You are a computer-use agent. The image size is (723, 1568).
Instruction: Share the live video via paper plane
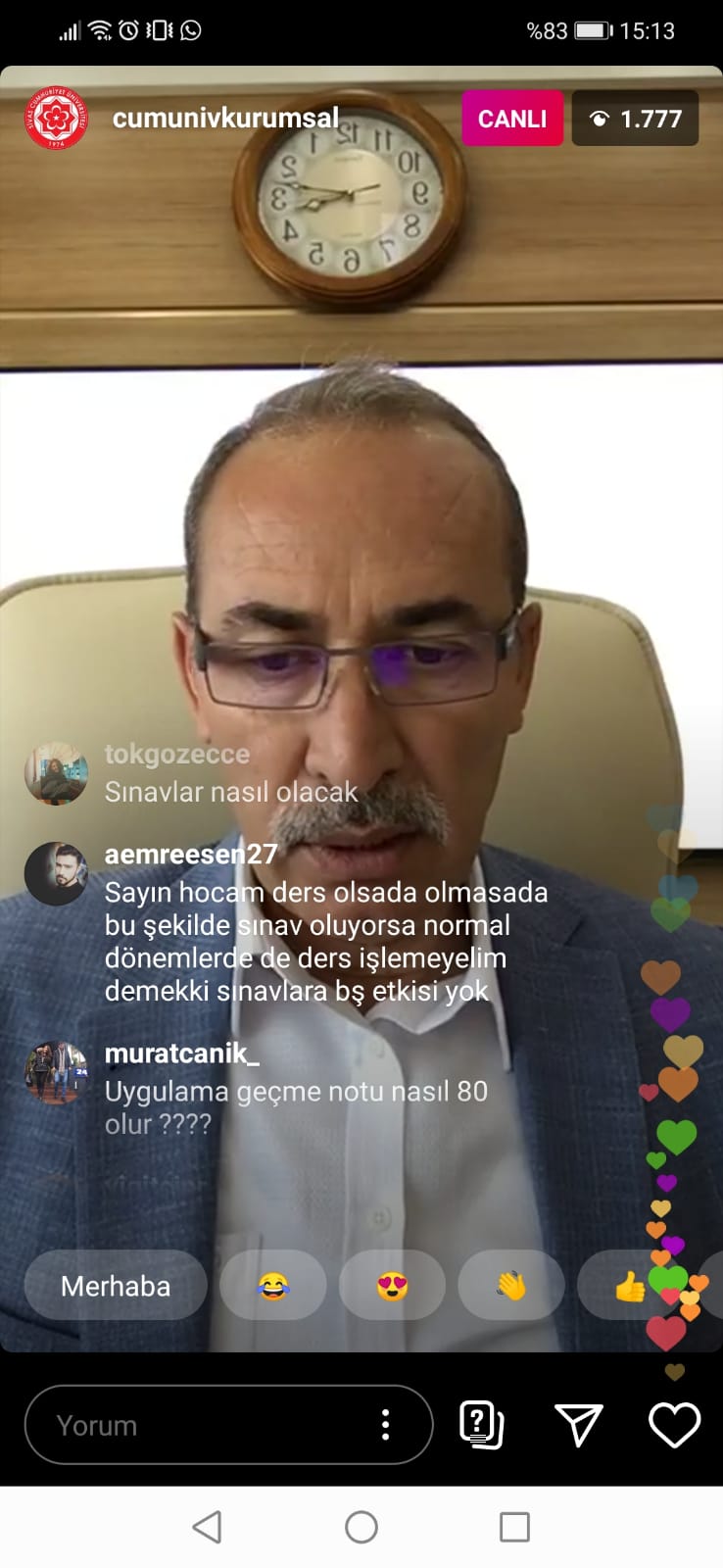578,1425
